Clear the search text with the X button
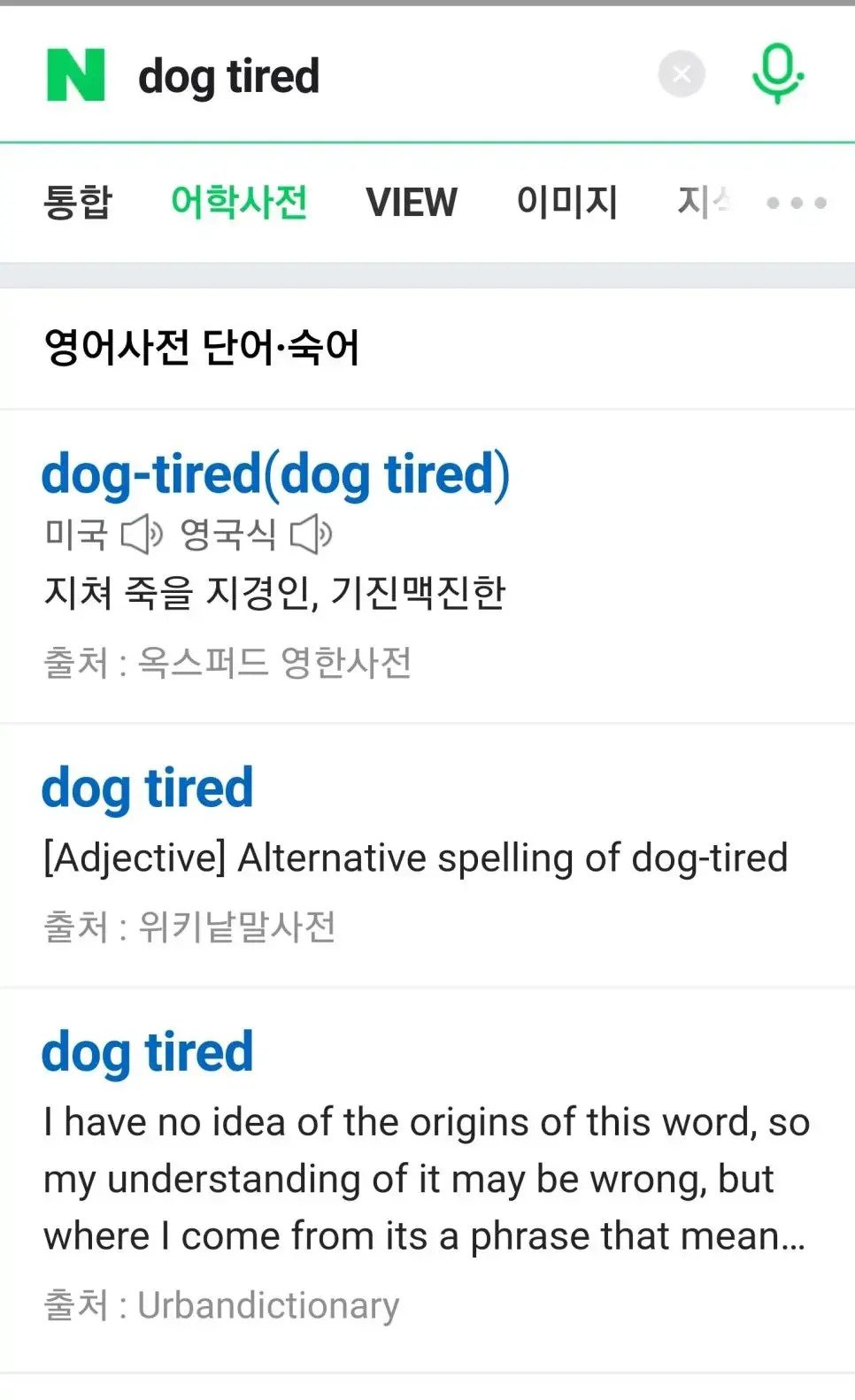 click(682, 74)
